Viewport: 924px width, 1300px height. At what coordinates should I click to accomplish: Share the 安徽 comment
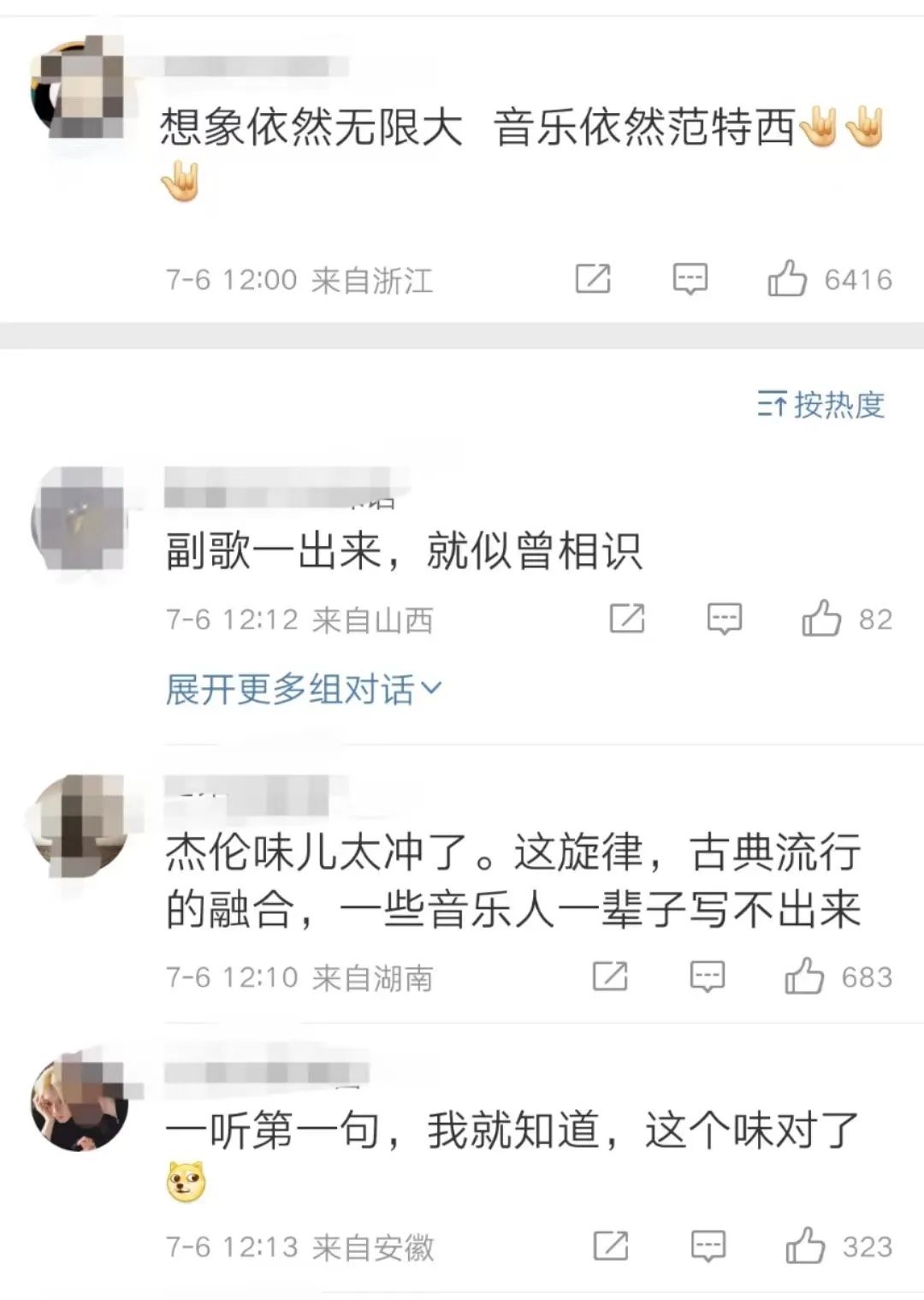pyautogui.click(x=611, y=1246)
